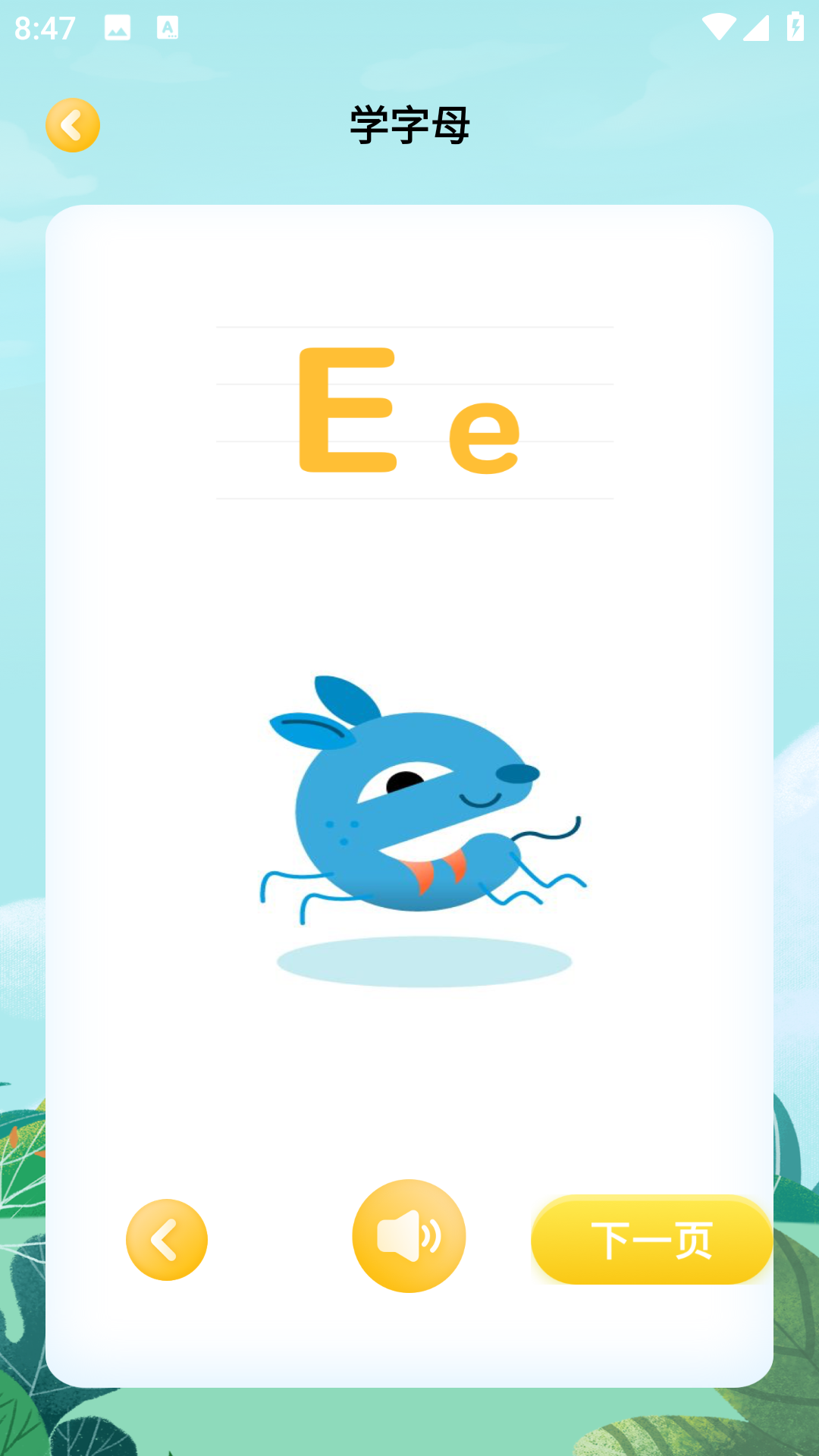This screenshot has height=1456, width=819.
Task: Tap 下一页 to see the next letter
Action: point(651,1240)
